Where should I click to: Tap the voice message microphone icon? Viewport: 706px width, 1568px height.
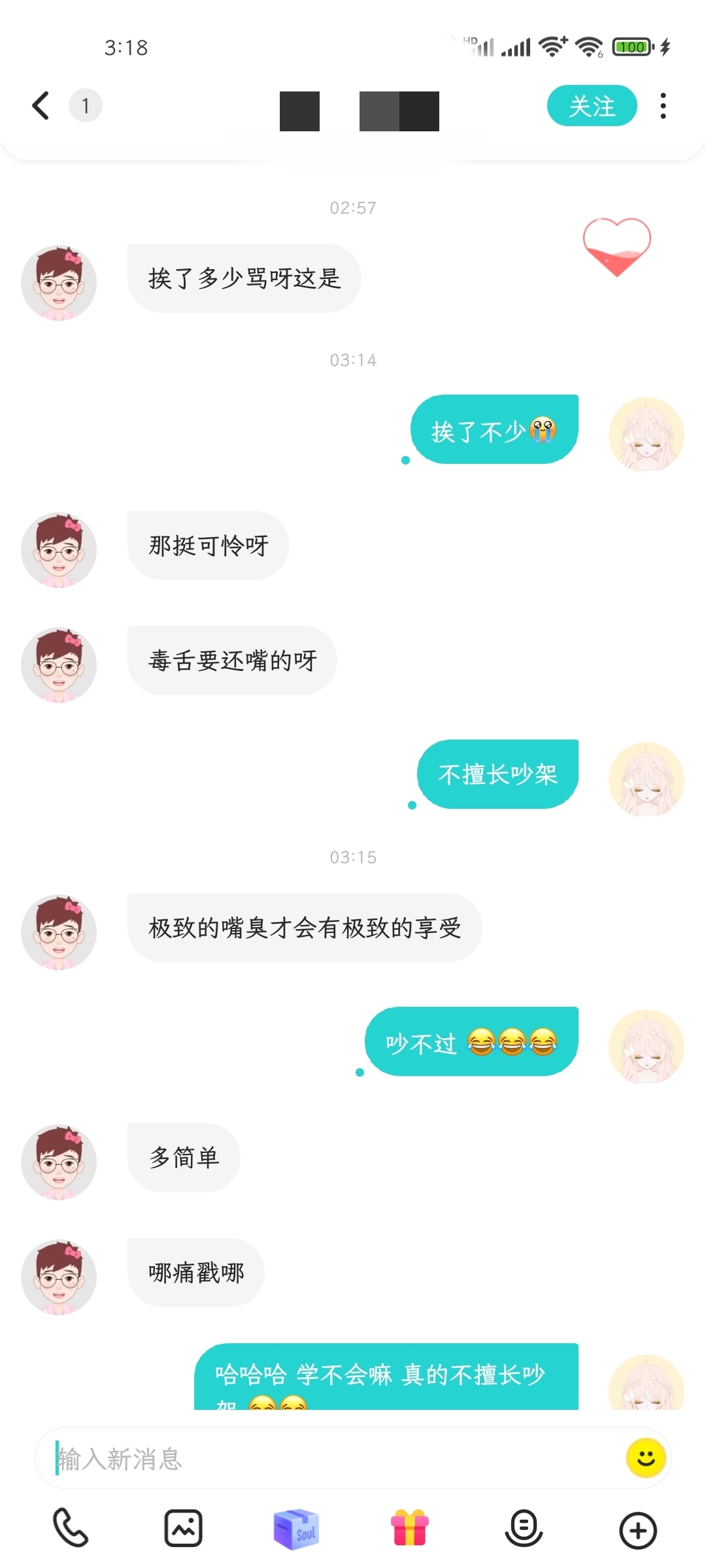[524, 1528]
